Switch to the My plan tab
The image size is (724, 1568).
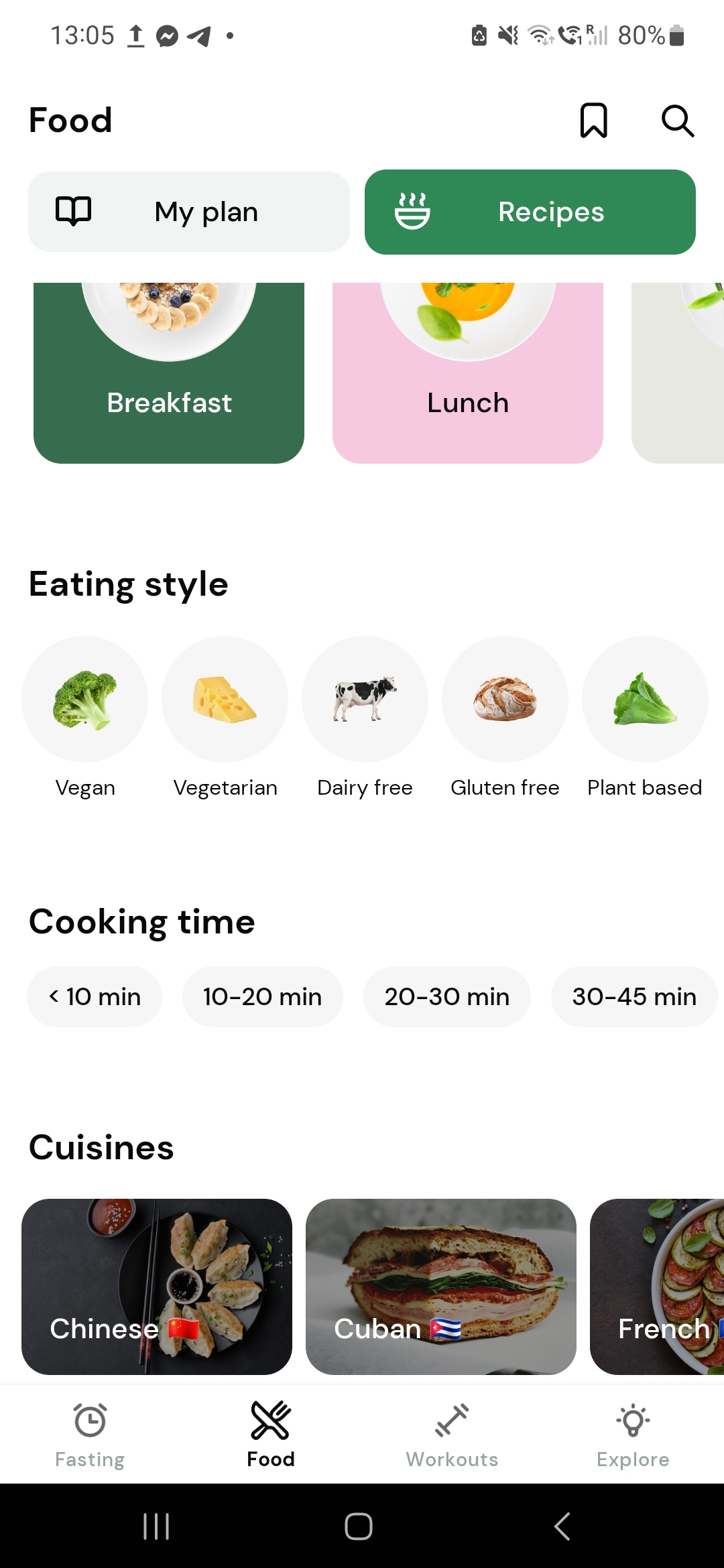pyautogui.click(x=188, y=211)
